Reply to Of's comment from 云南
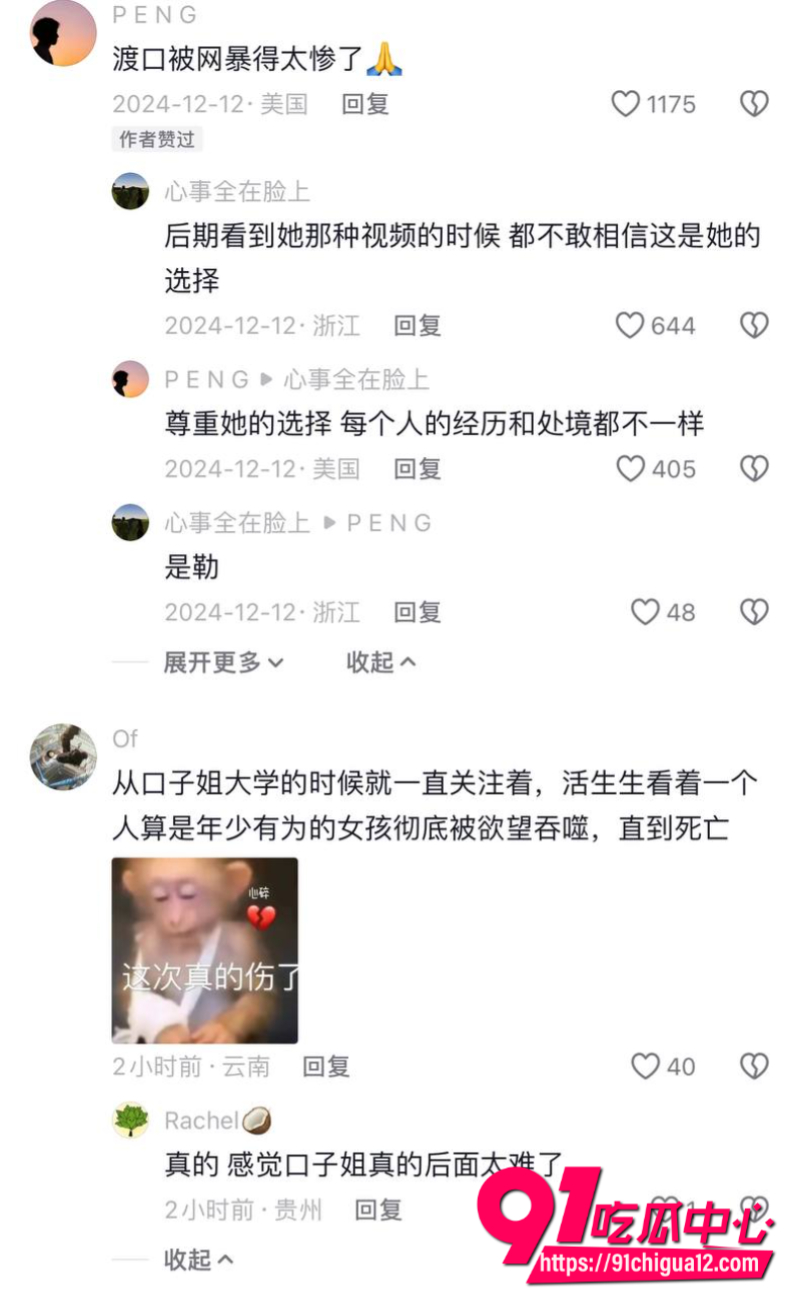This screenshot has height=1294, width=799. point(326,1067)
